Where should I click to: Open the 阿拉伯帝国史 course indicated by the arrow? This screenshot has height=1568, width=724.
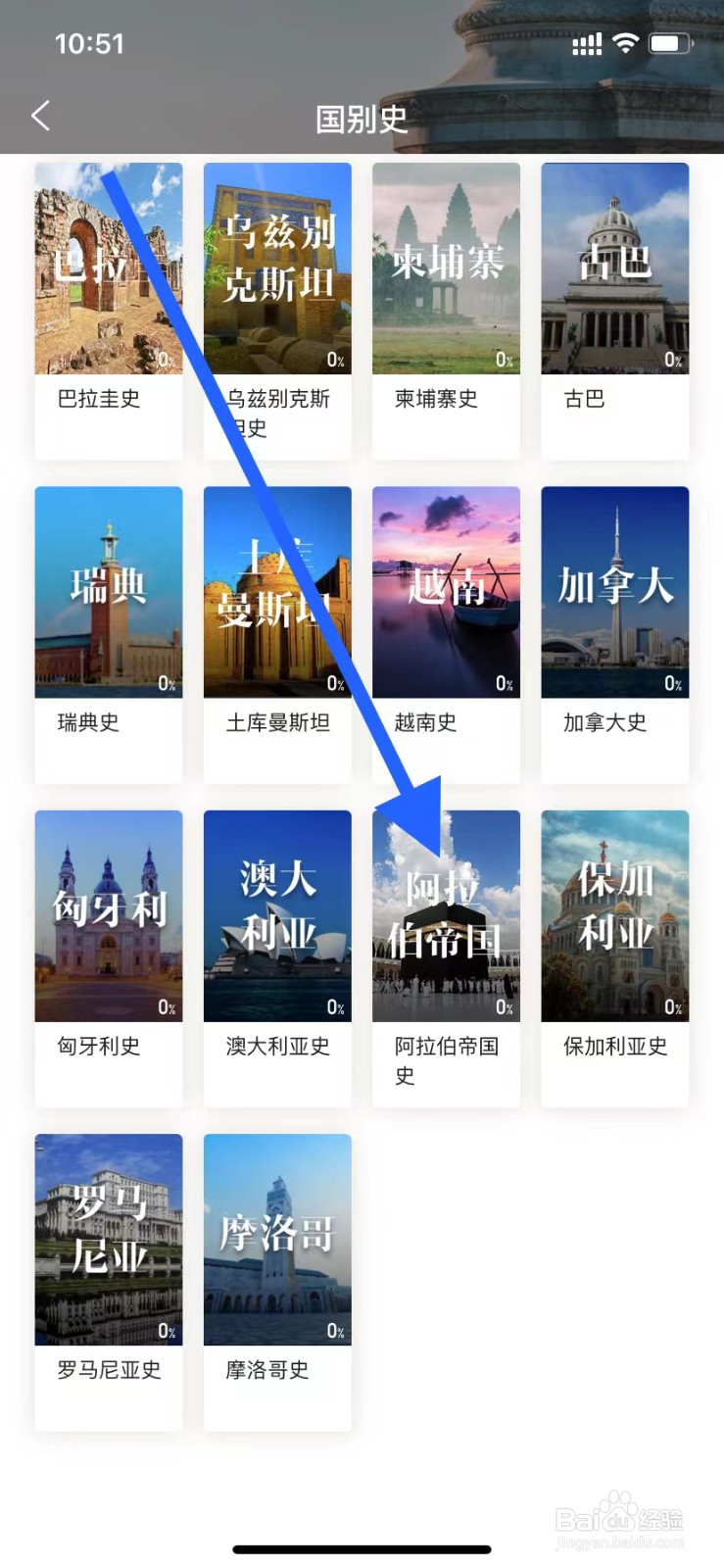pyautogui.click(x=446, y=916)
